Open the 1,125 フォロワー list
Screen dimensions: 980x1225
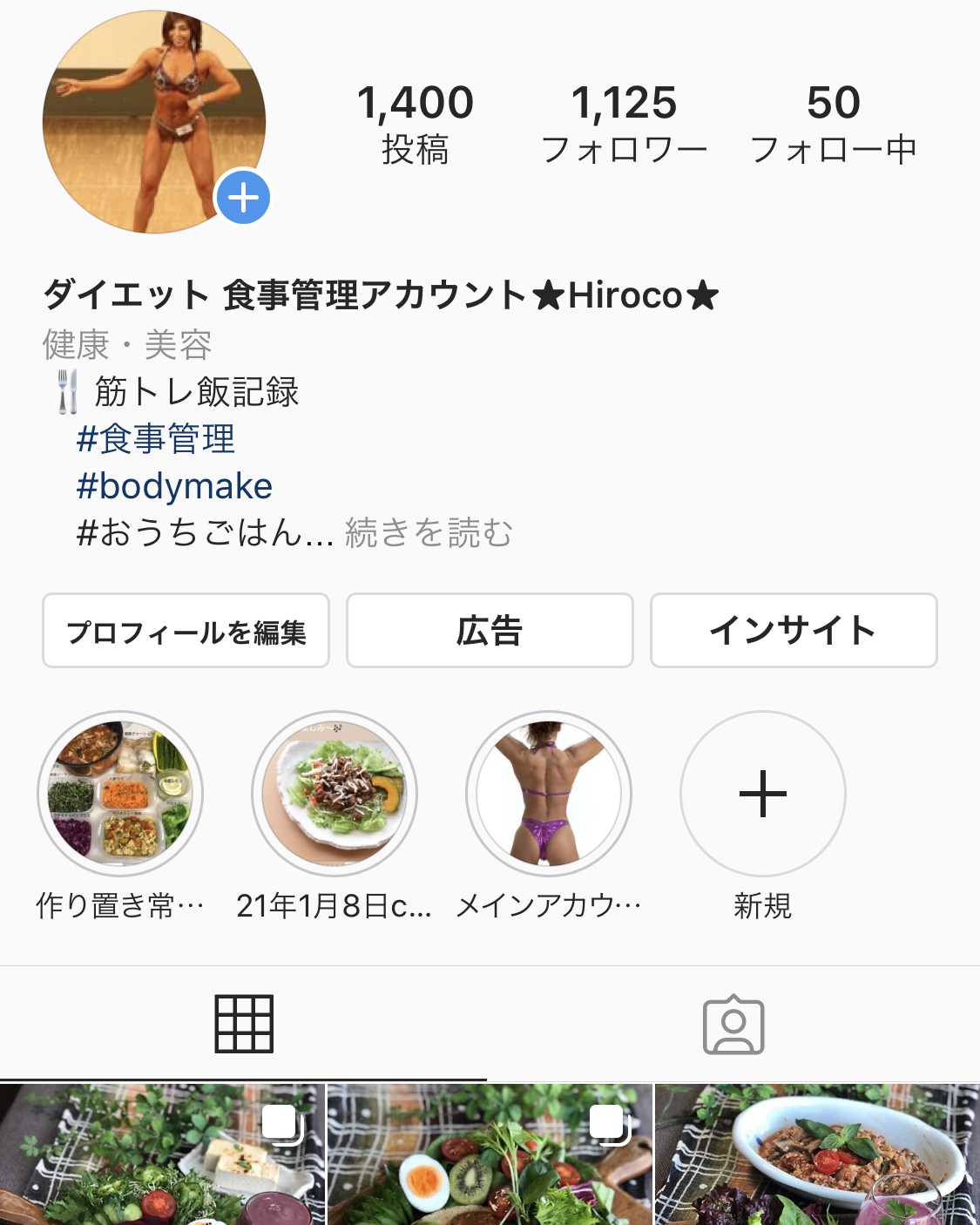[x=624, y=124]
